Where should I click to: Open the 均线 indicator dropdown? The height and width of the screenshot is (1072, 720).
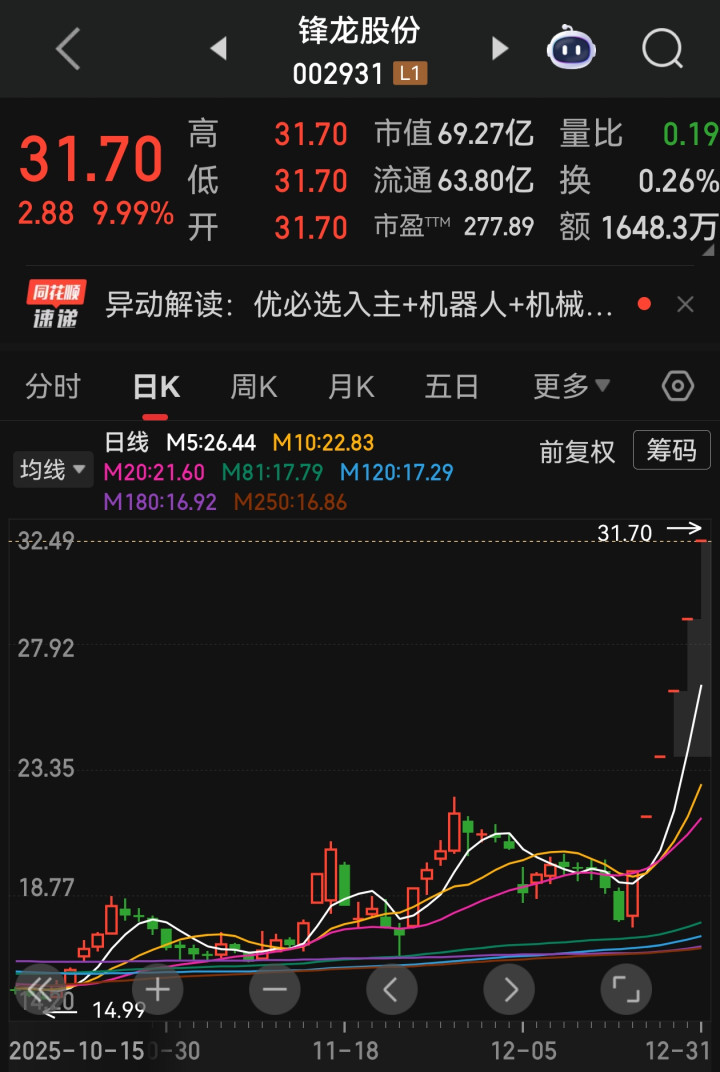coord(52,469)
